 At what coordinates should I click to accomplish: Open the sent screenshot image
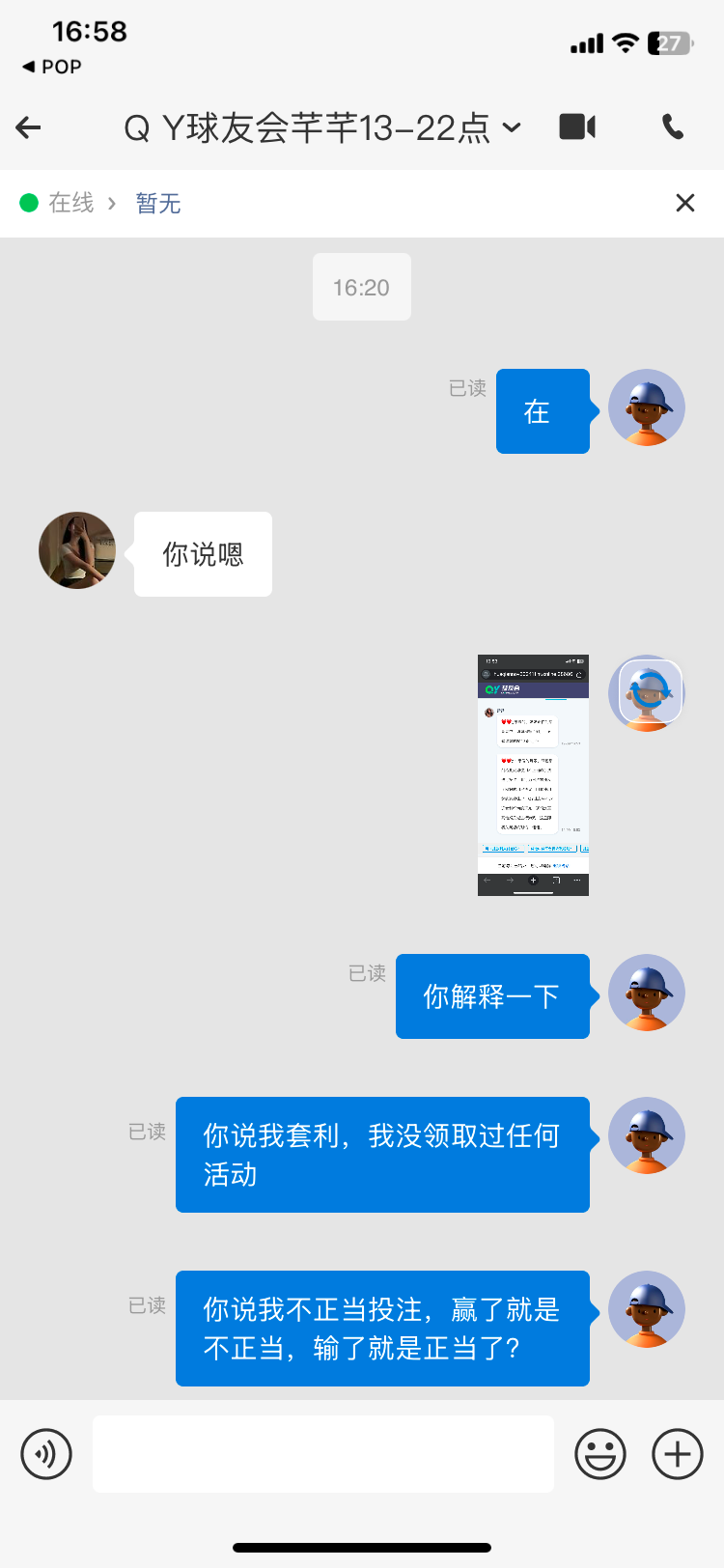click(533, 775)
